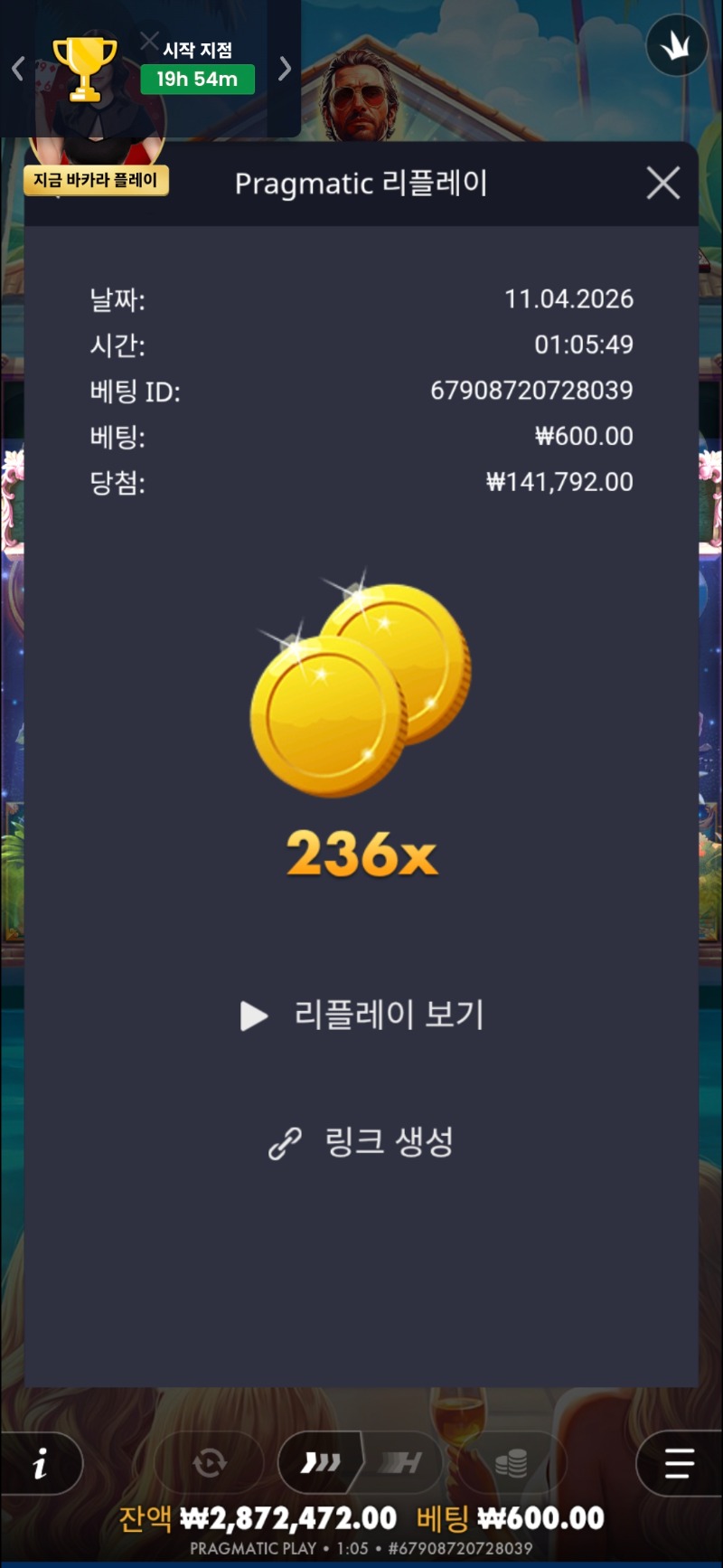Open the coin stack bet settings
Viewport: 723px width, 1568px height.
tap(512, 1462)
